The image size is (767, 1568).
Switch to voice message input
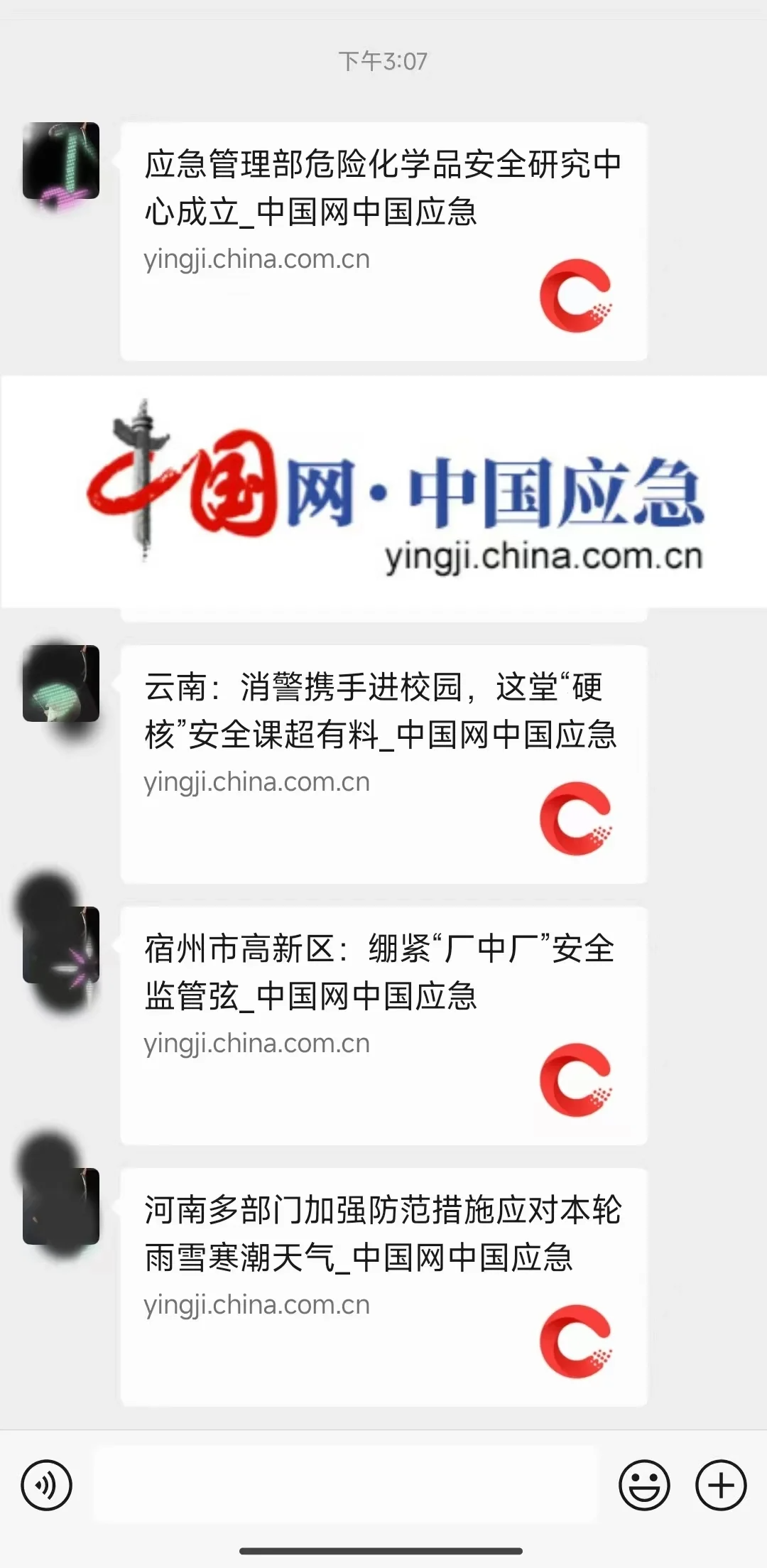(x=47, y=1485)
